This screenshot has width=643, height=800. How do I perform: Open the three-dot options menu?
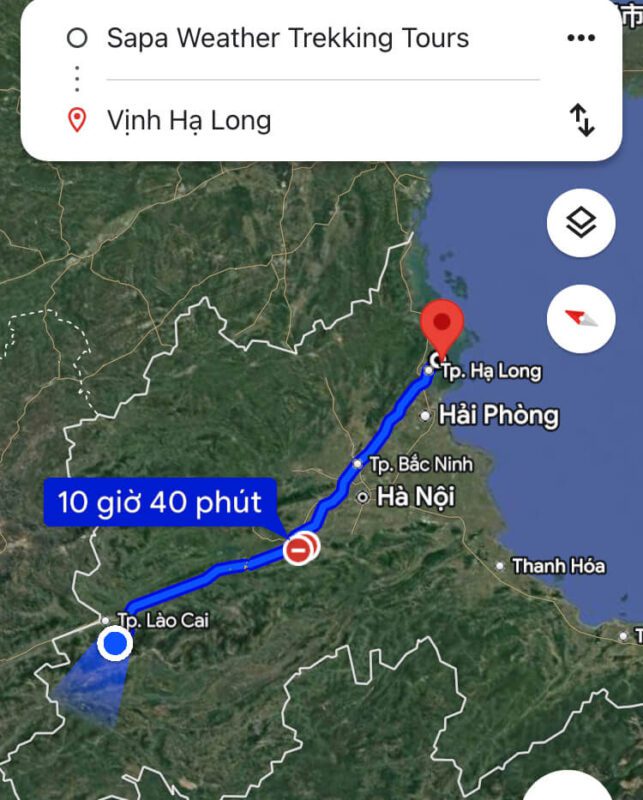point(580,39)
